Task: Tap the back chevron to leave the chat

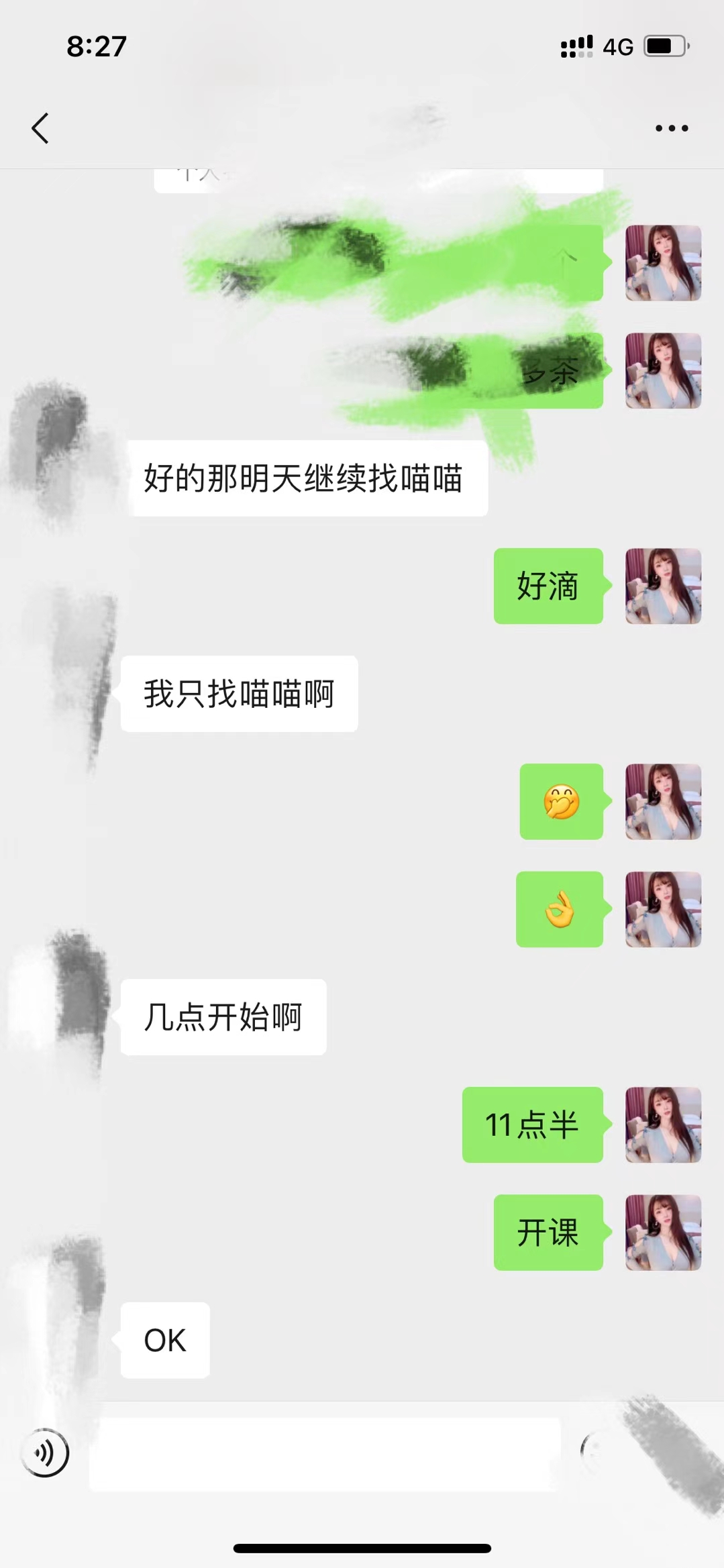Action: click(x=40, y=127)
